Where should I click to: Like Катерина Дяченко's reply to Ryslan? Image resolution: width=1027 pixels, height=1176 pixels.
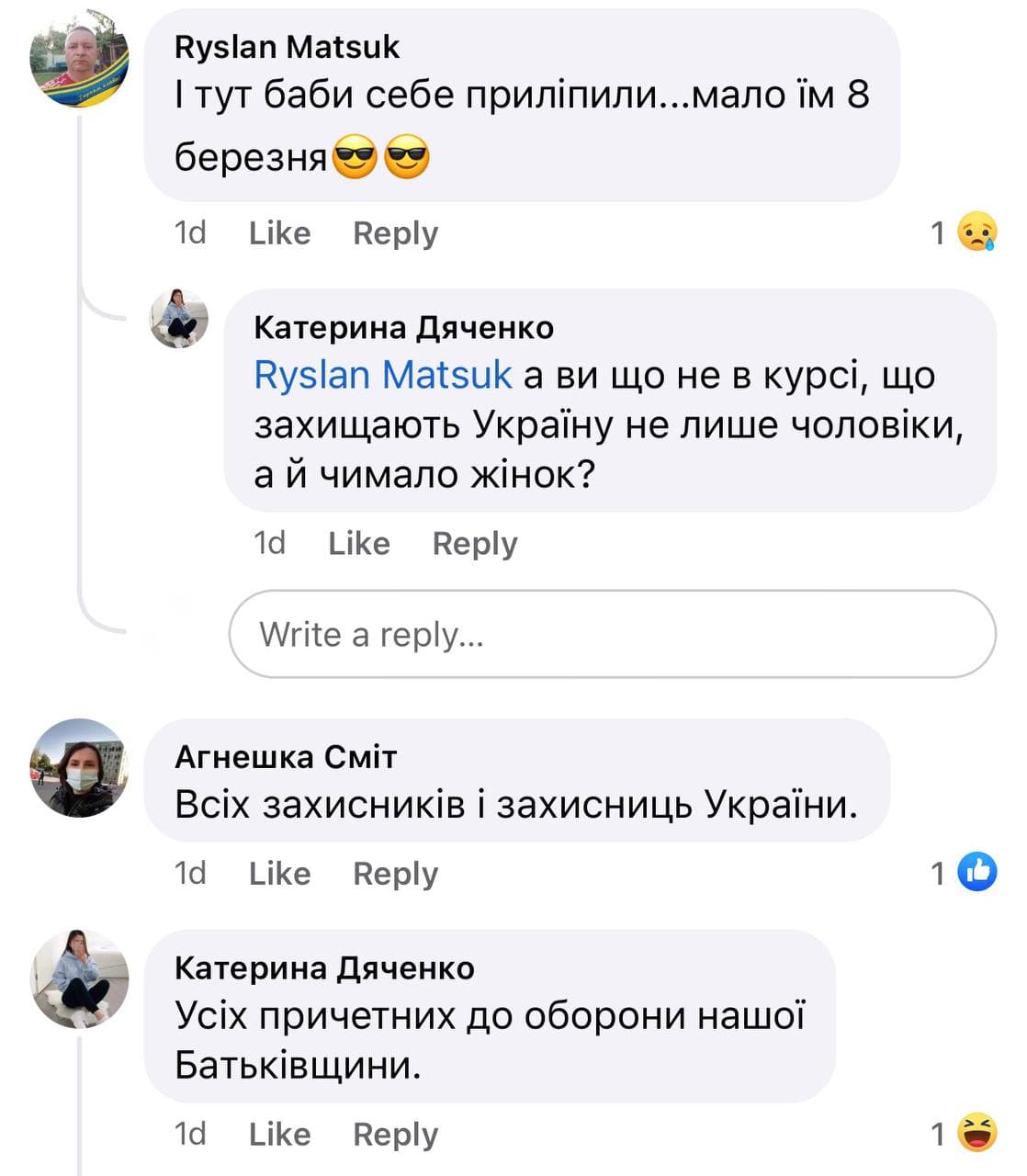358,544
